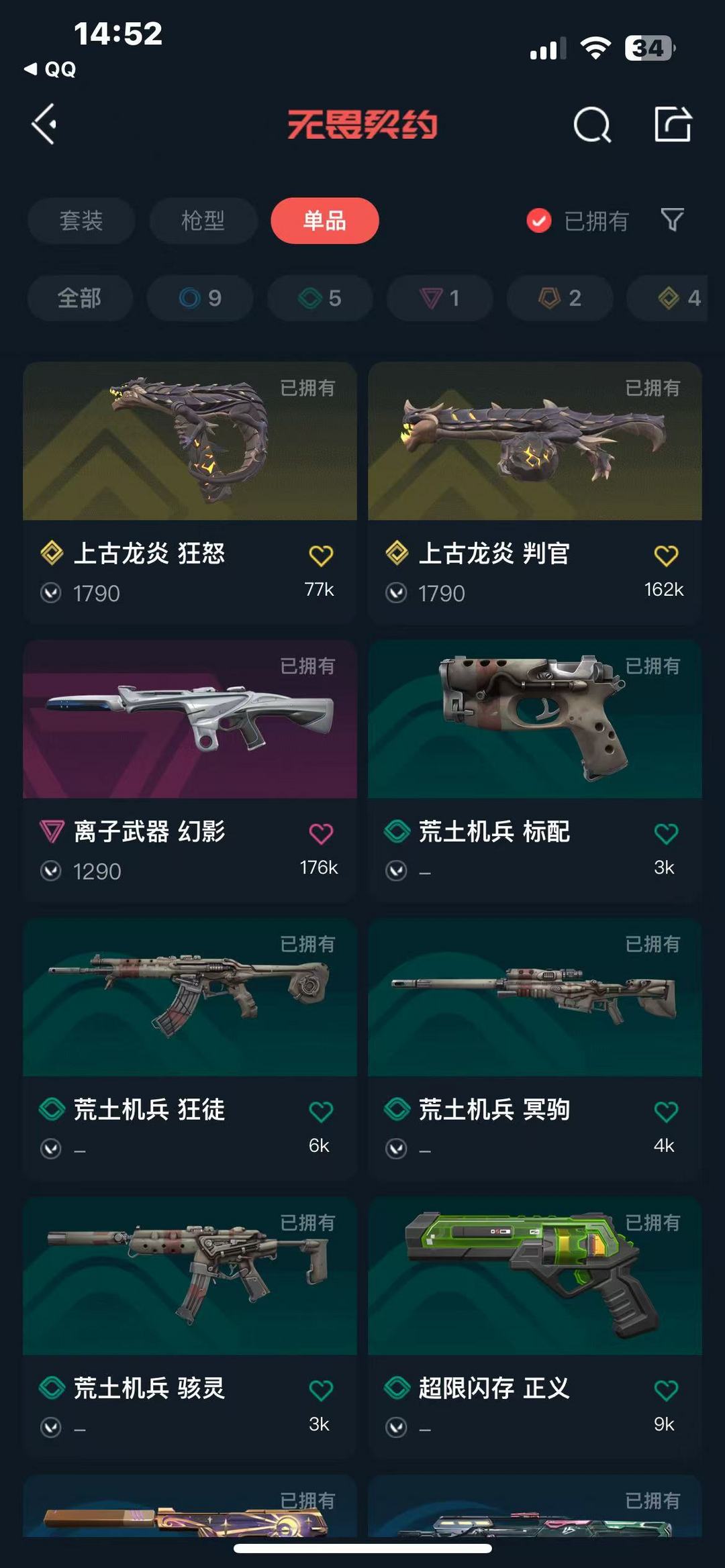Favorite the 上古龙炎 狂怒 skin
Image resolution: width=725 pixels, height=1568 pixels.
pyautogui.click(x=322, y=554)
